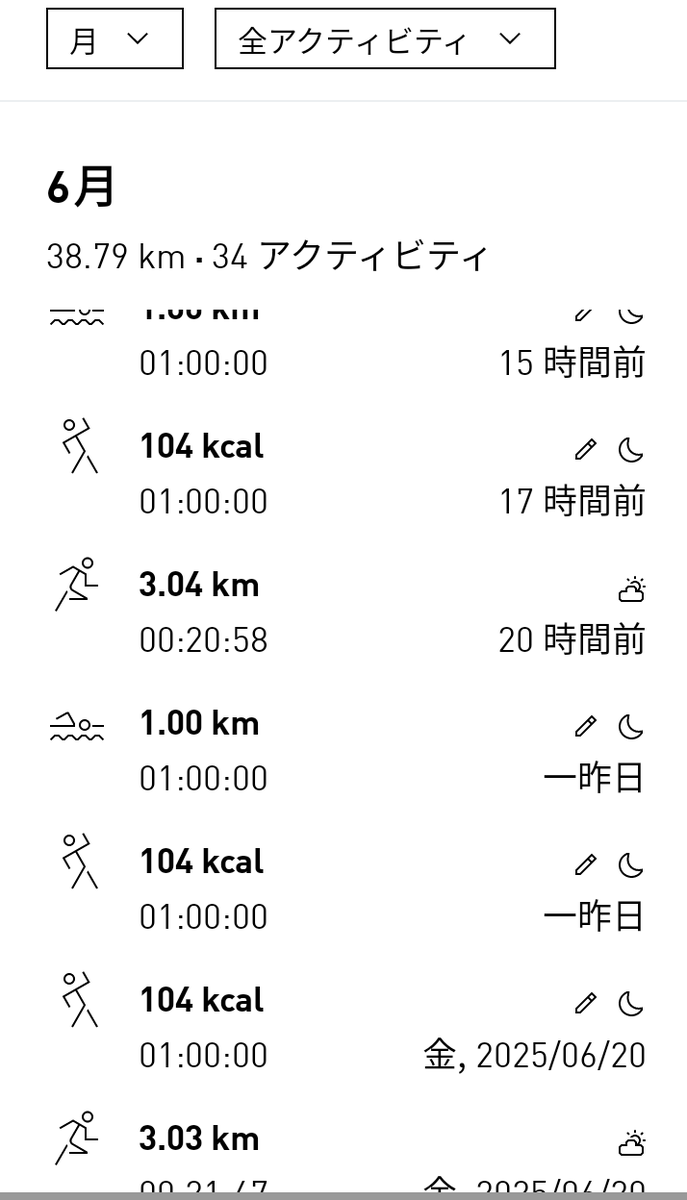687x1200 pixels.
Task: Open the 全アクティビティ filter dropdown
Action: tap(385, 39)
